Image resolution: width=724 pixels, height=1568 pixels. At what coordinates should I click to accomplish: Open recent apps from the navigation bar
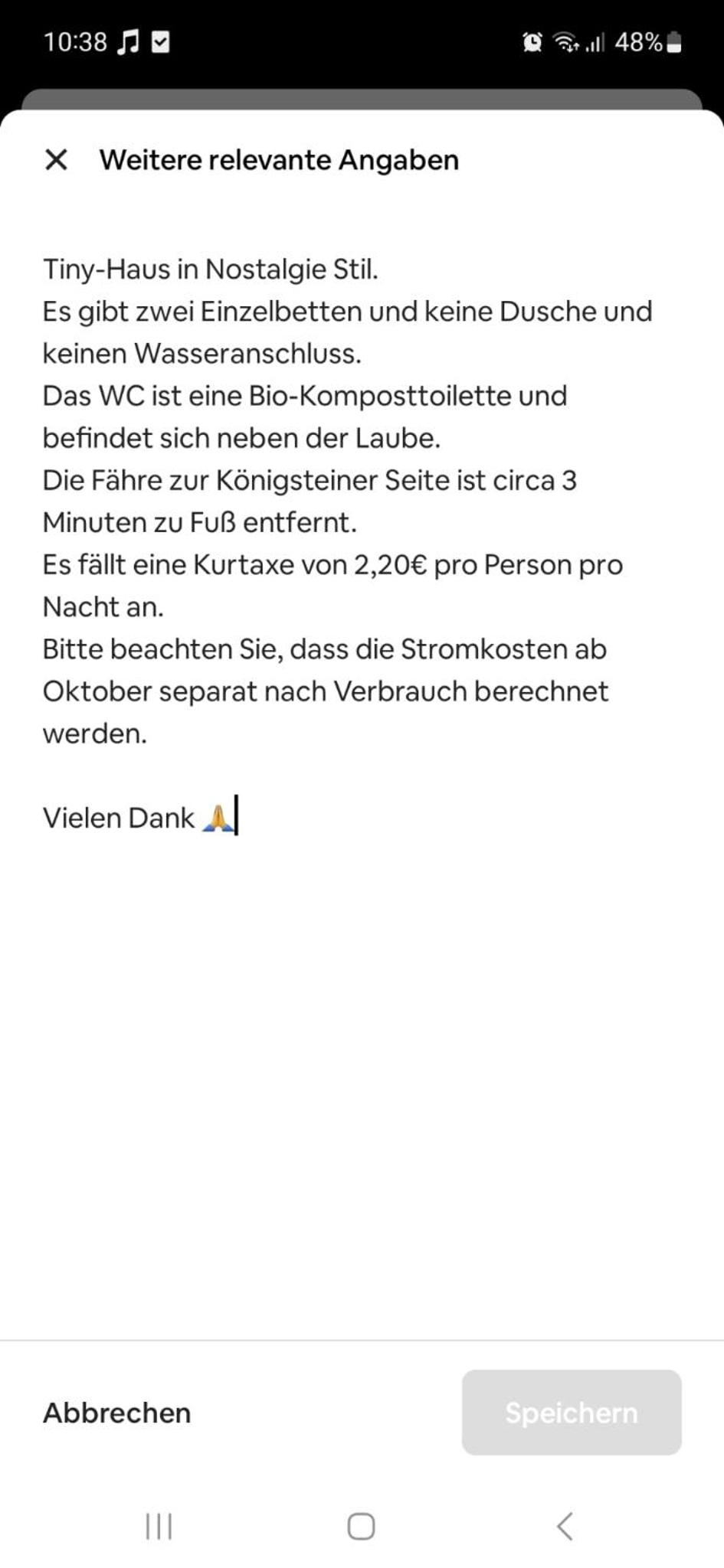tap(159, 1526)
